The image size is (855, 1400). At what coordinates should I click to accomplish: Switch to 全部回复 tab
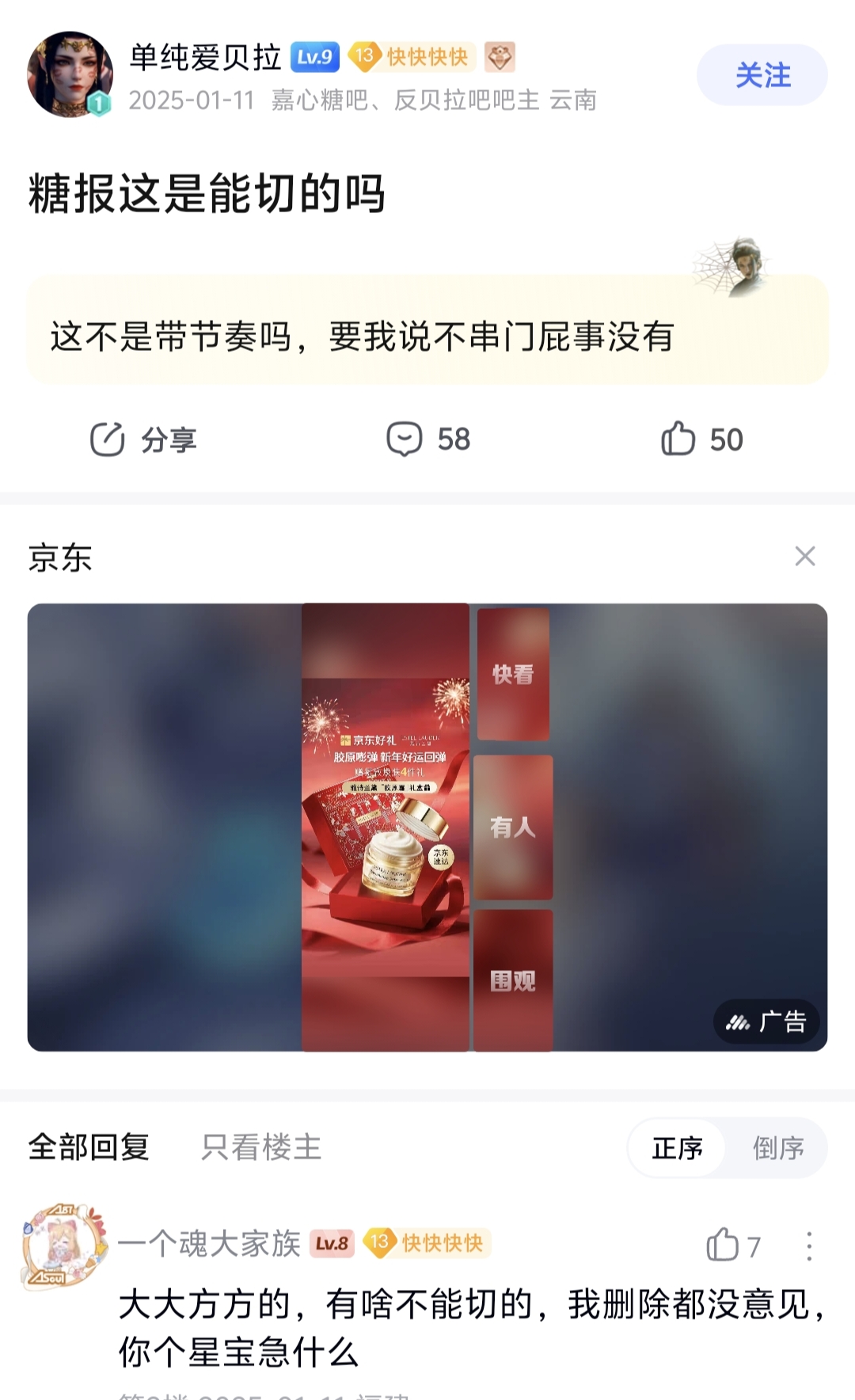[89, 1147]
